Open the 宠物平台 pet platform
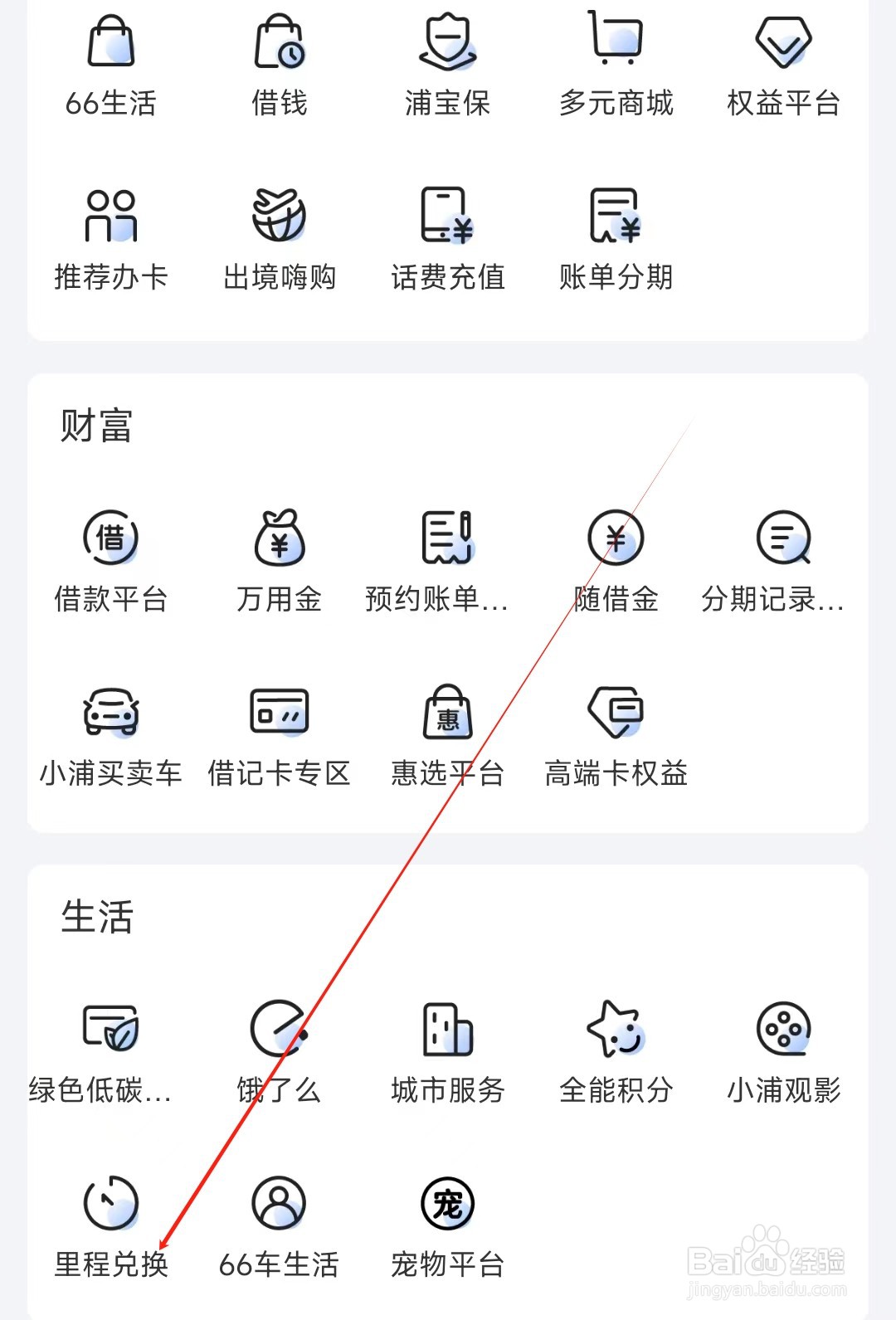This screenshot has width=896, height=1320. click(446, 1228)
